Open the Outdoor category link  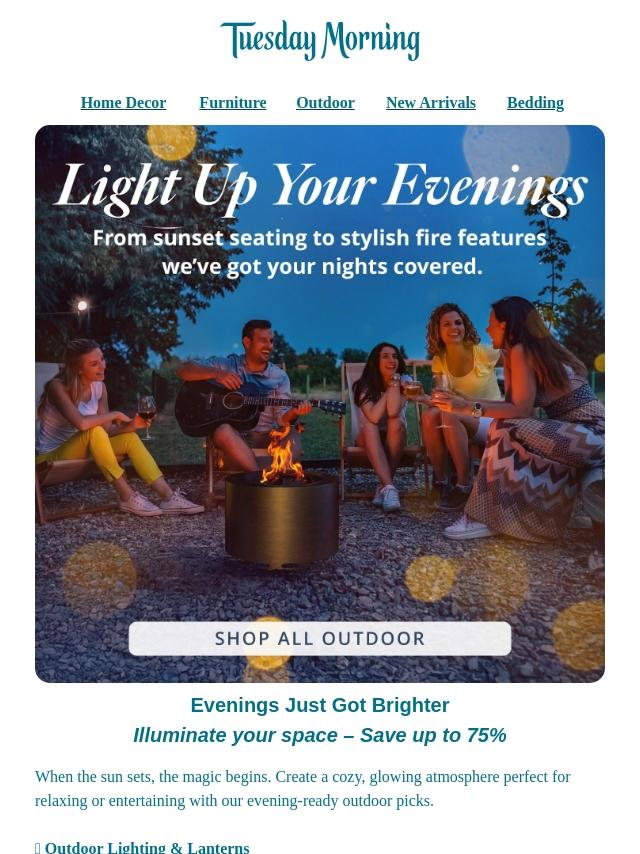(x=325, y=103)
